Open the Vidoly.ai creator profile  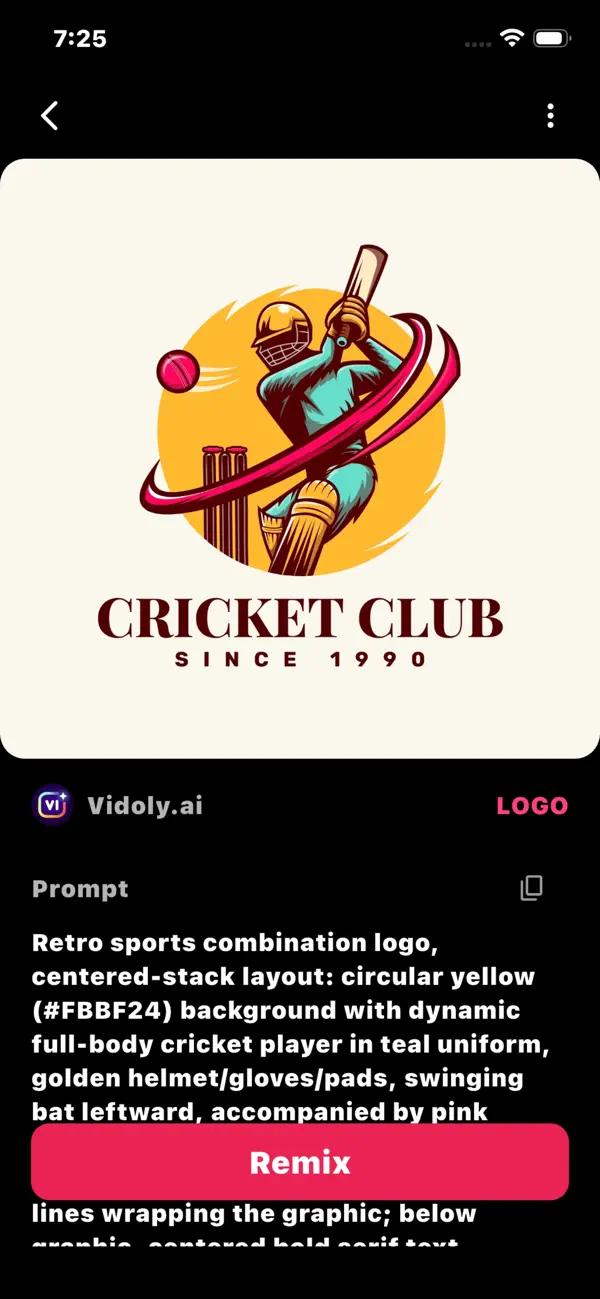[118, 805]
